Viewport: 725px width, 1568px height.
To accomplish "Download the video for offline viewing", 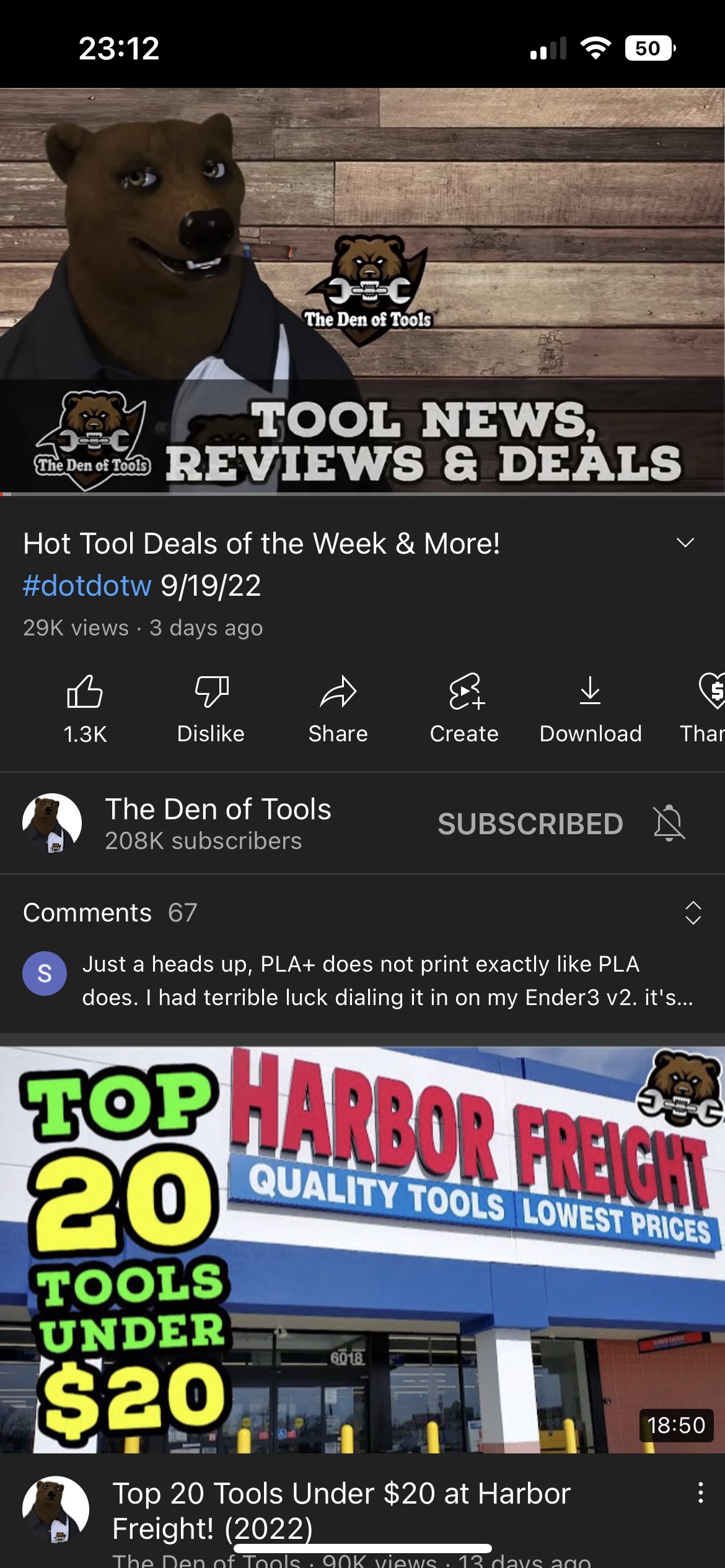I will [x=590, y=707].
